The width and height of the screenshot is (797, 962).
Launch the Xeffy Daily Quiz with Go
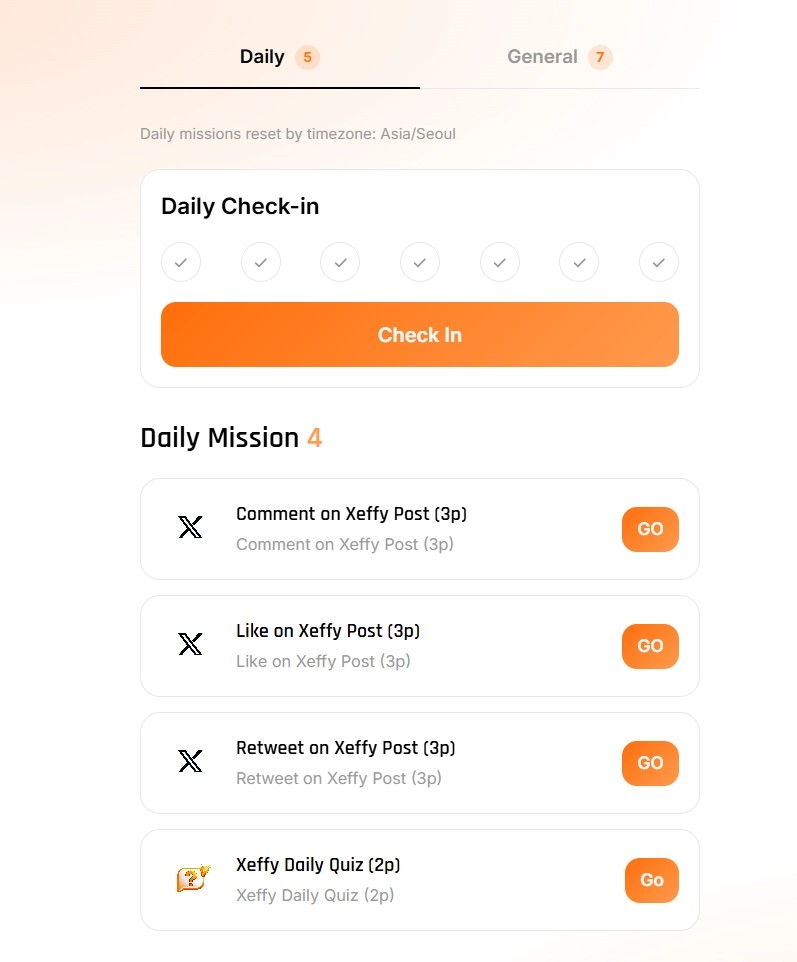coord(652,880)
